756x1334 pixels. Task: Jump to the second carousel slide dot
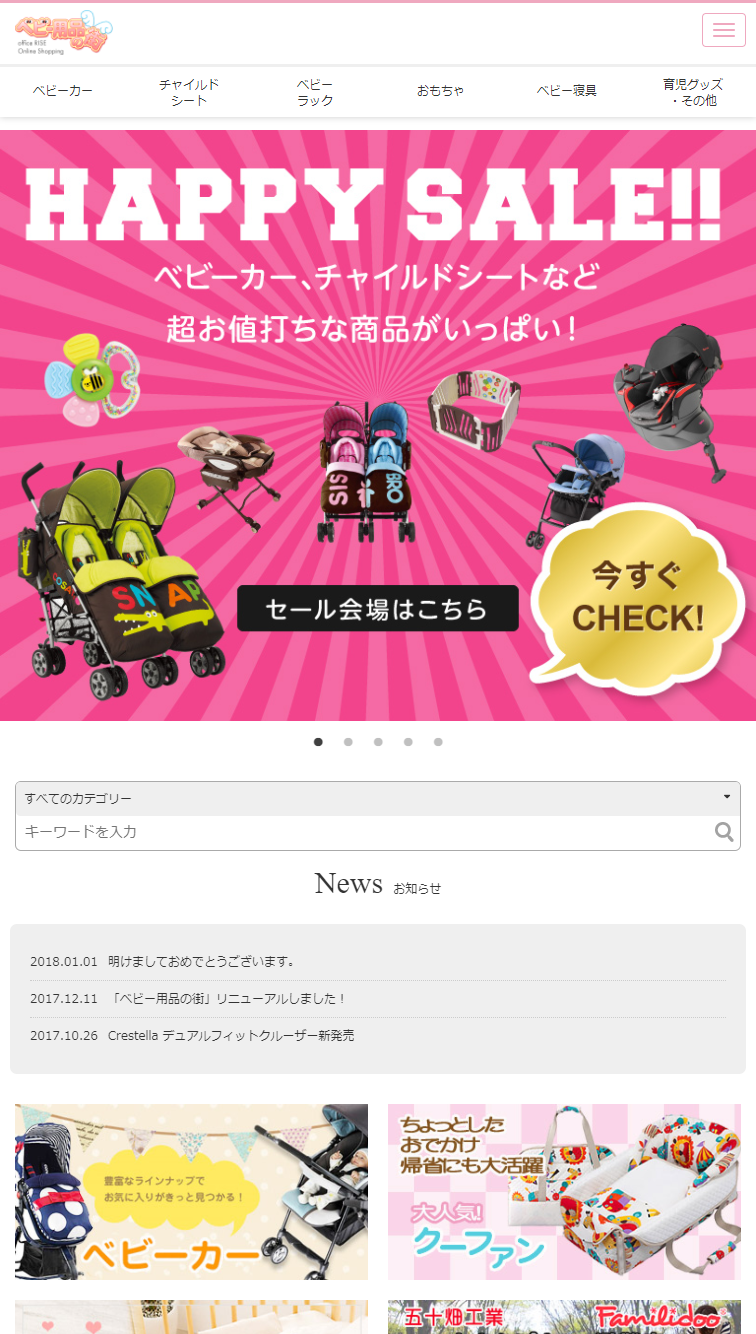348,742
